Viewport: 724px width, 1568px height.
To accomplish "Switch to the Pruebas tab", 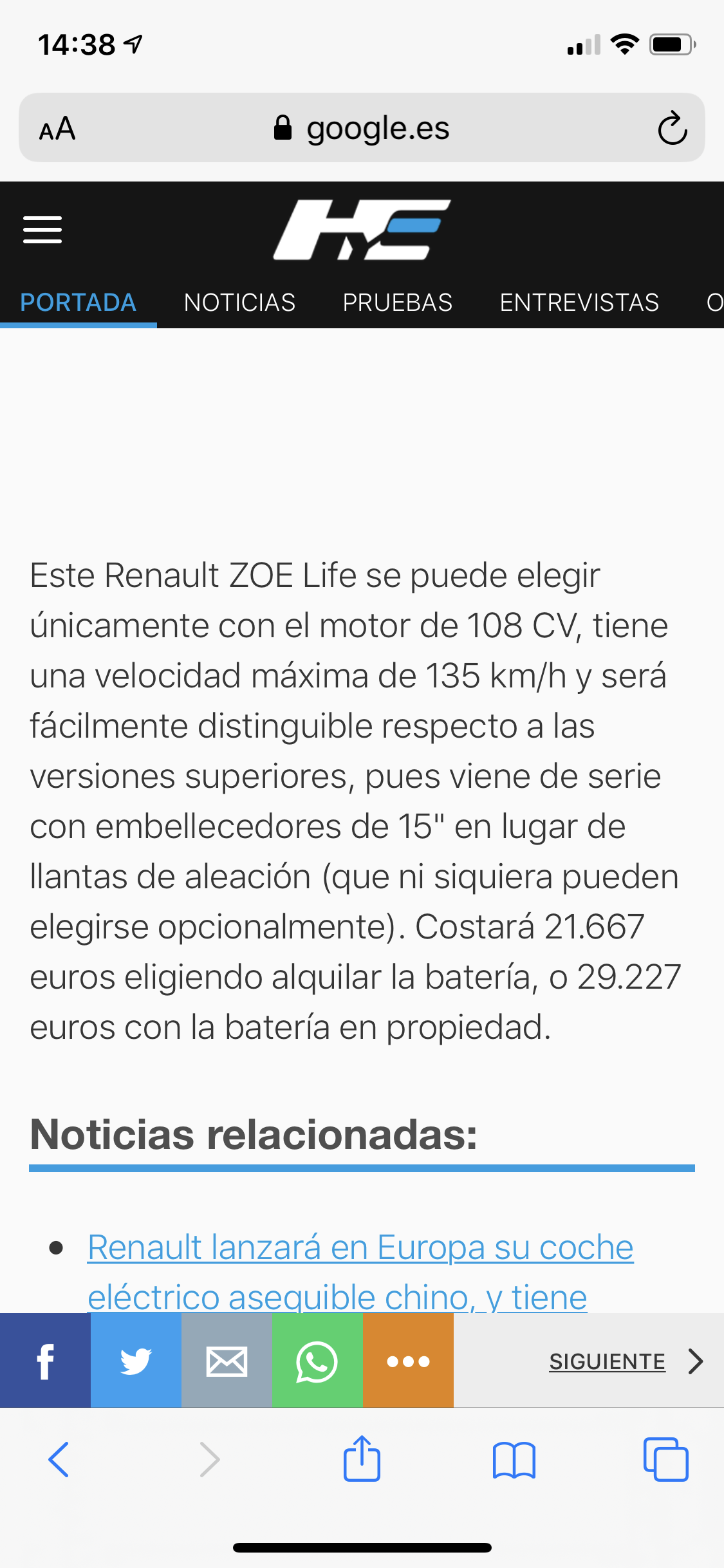I will pyautogui.click(x=397, y=303).
